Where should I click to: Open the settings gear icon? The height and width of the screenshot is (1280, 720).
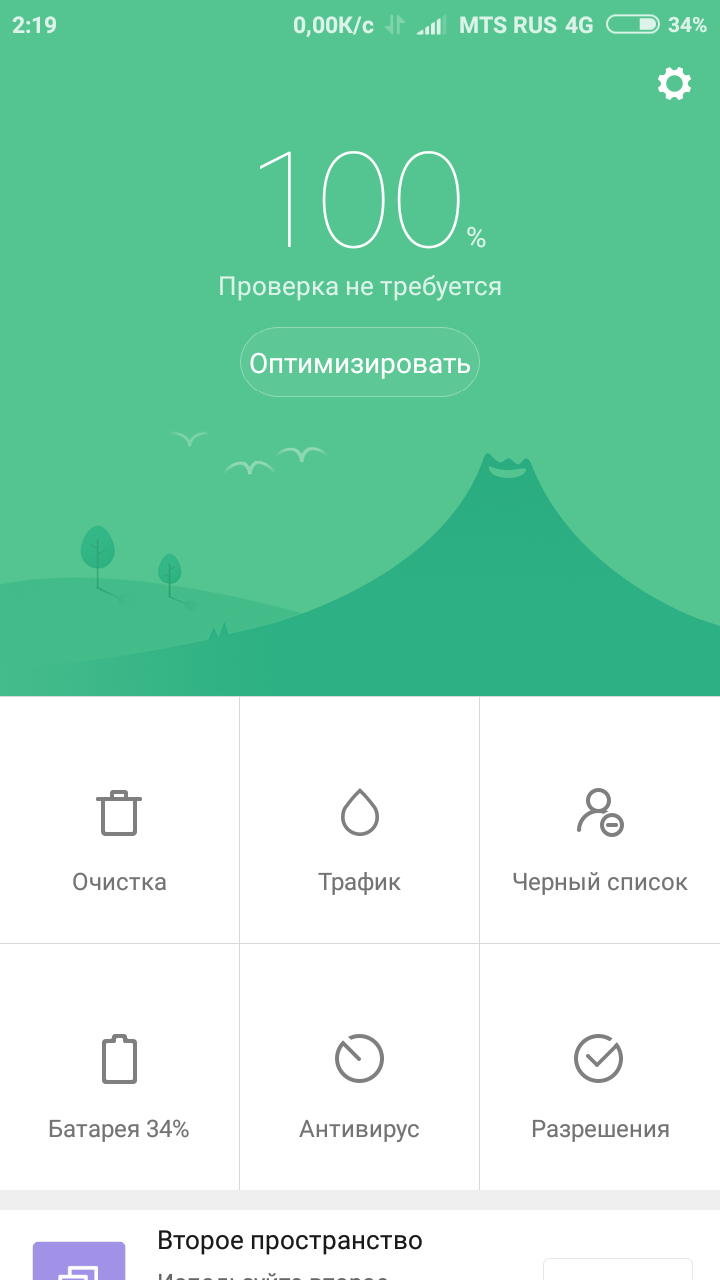pos(674,84)
